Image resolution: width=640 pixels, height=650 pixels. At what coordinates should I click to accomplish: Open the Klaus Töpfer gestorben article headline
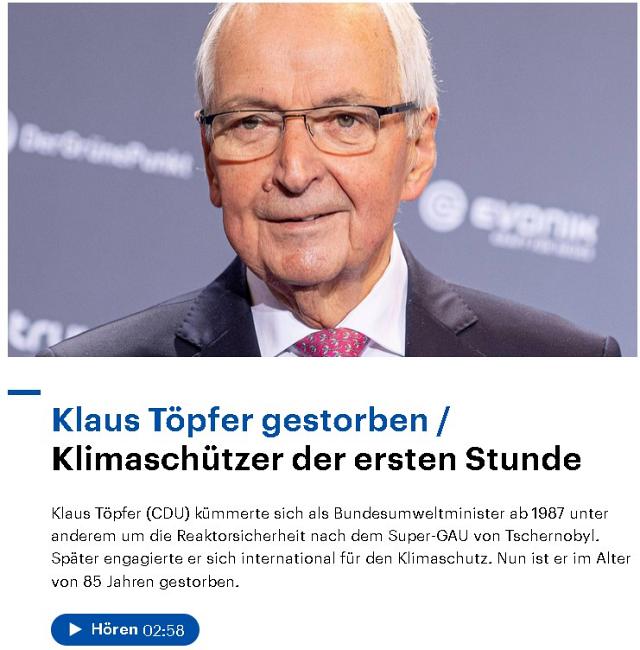click(315, 439)
